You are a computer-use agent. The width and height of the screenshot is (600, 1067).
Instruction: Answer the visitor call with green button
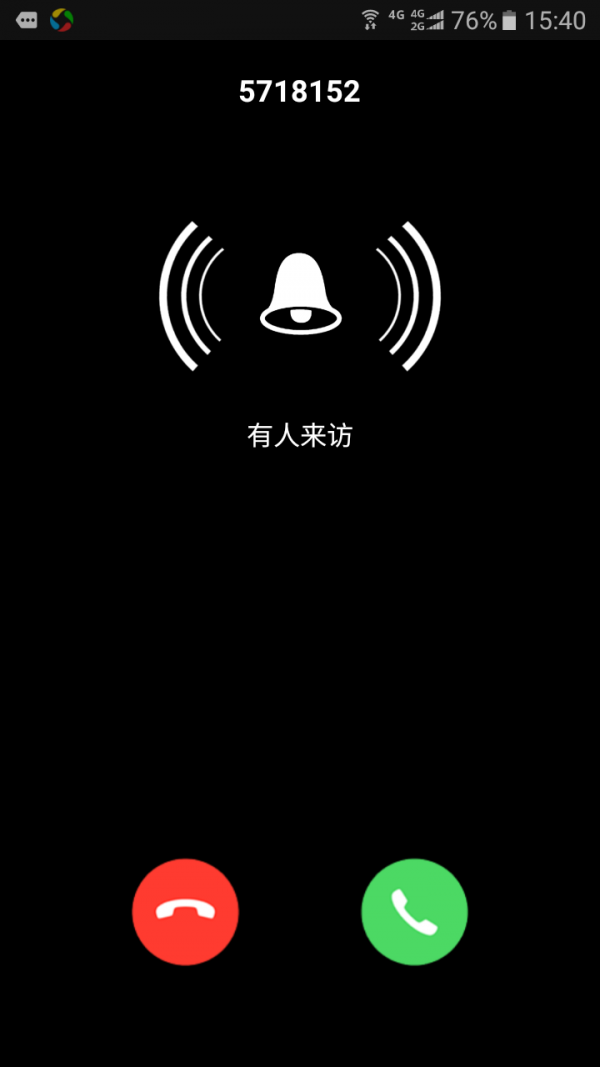coord(414,912)
